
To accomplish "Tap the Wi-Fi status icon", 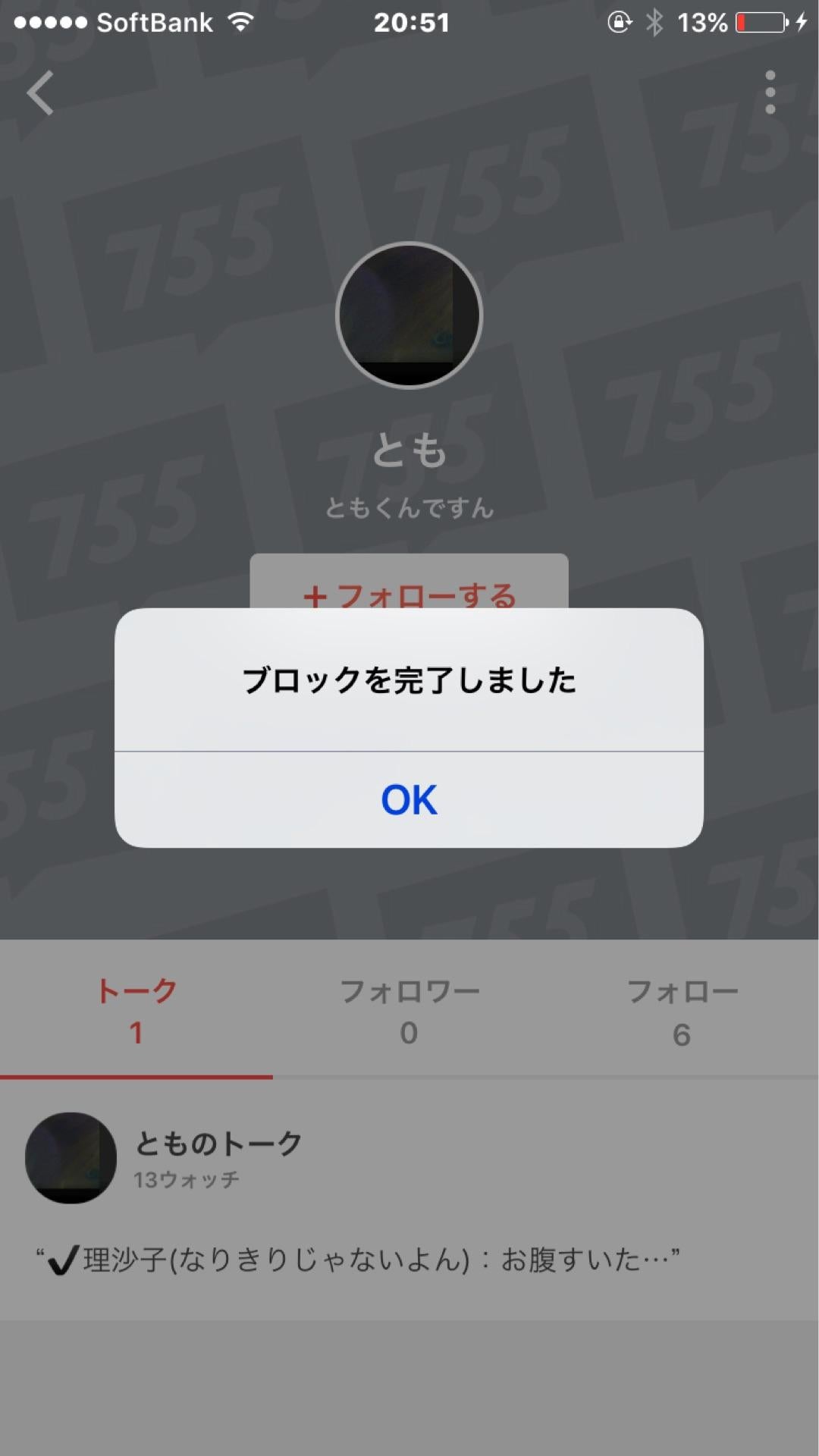I will tap(241, 23).
